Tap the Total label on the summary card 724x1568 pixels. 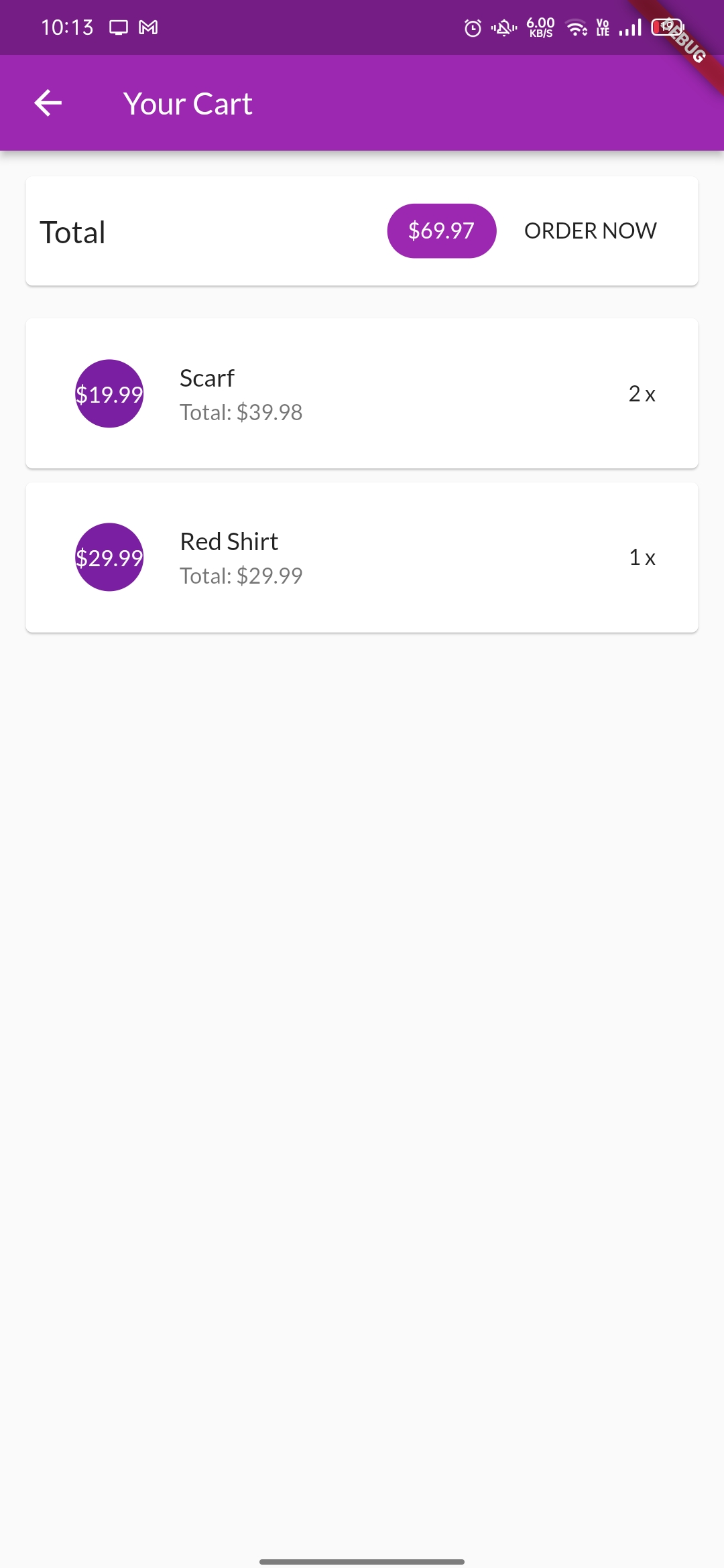(x=72, y=231)
